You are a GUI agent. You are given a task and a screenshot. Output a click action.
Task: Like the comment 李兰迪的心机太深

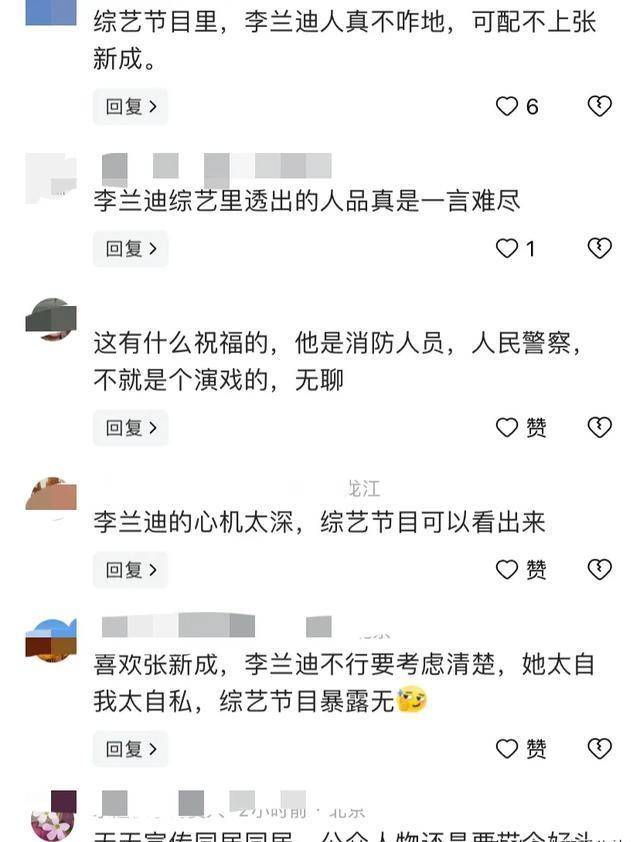(x=508, y=570)
